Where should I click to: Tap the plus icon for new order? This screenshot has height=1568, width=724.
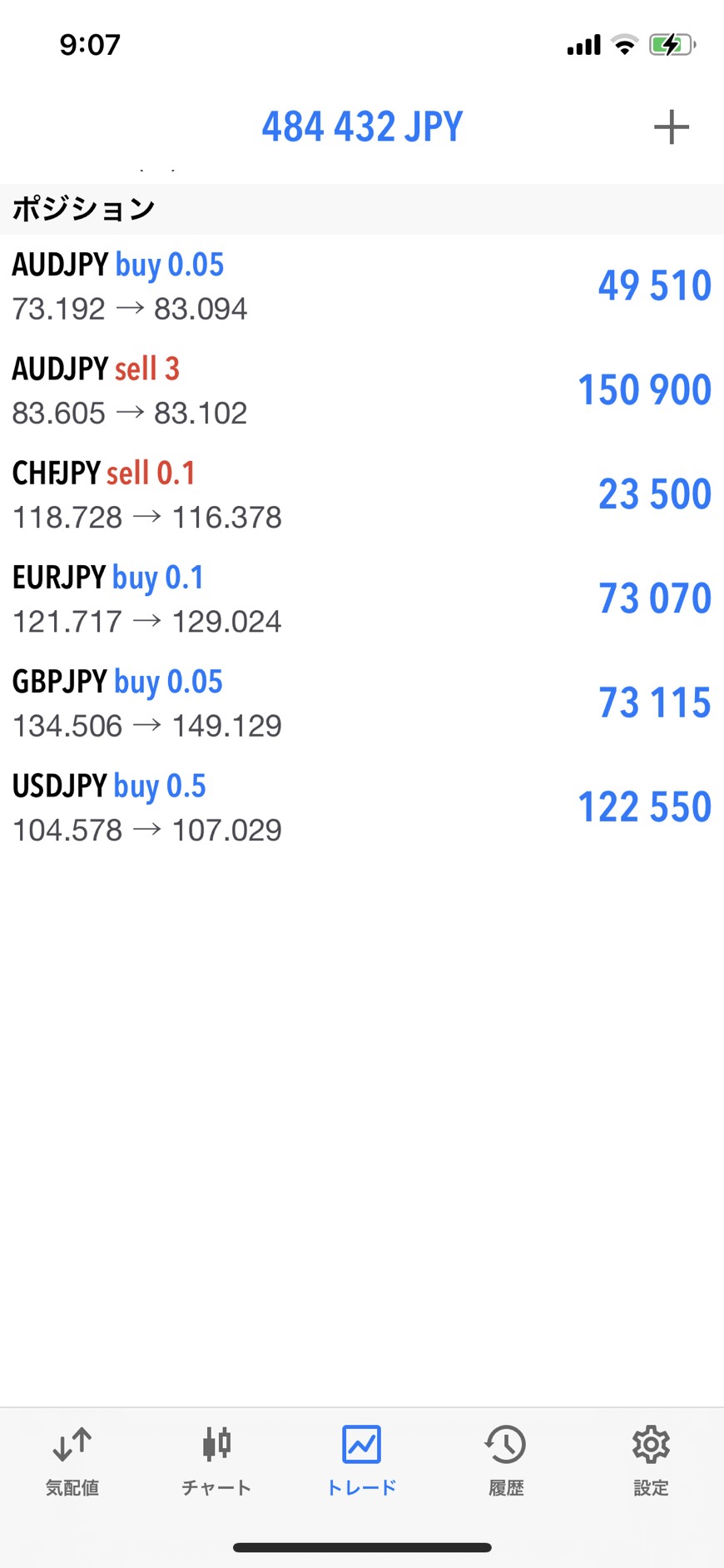671,127
